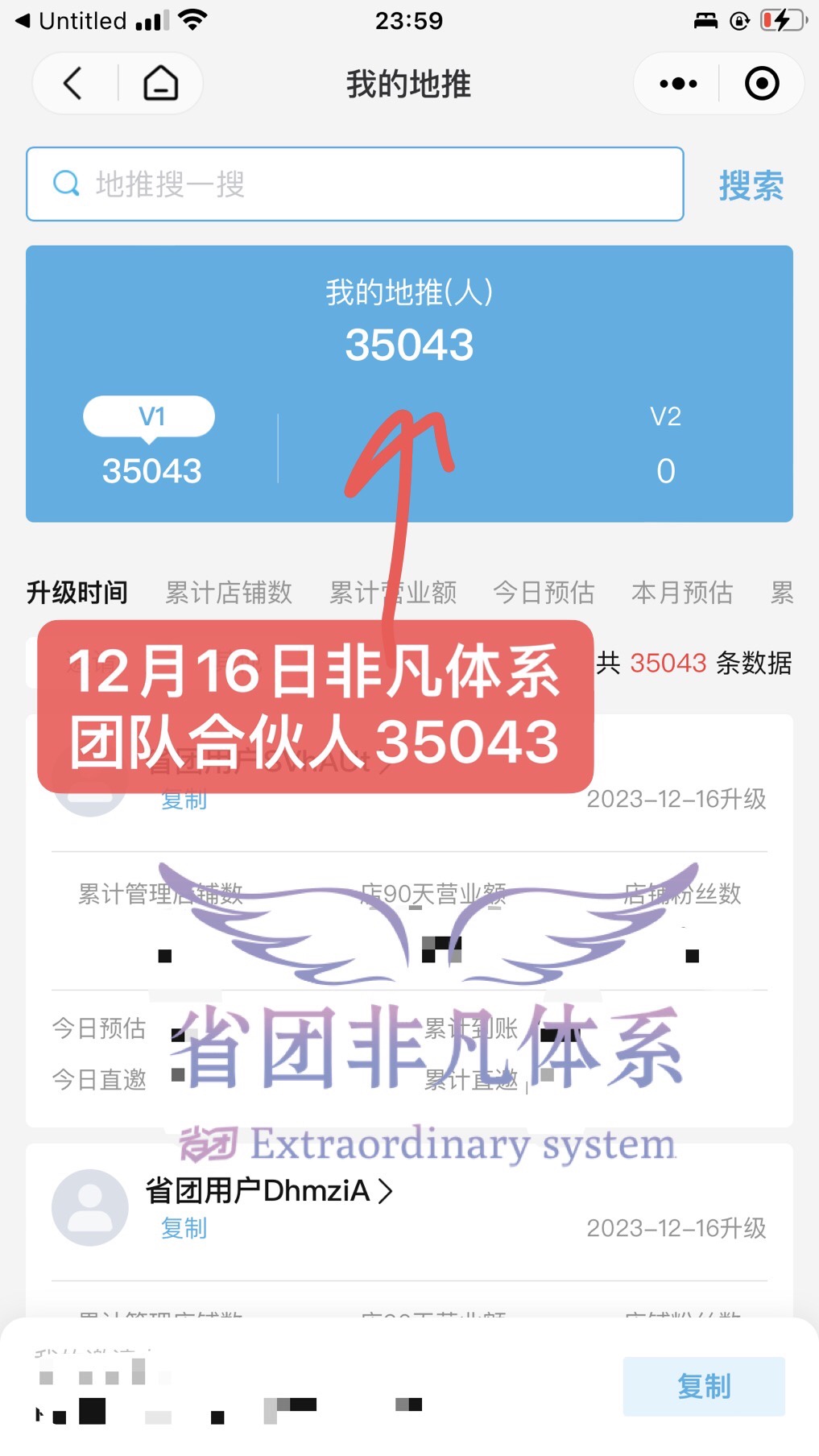The width and height of the screenshot is (819, 1456).
Task: Tap the bottom blue 复制 button
Action: pos(703,1386)
